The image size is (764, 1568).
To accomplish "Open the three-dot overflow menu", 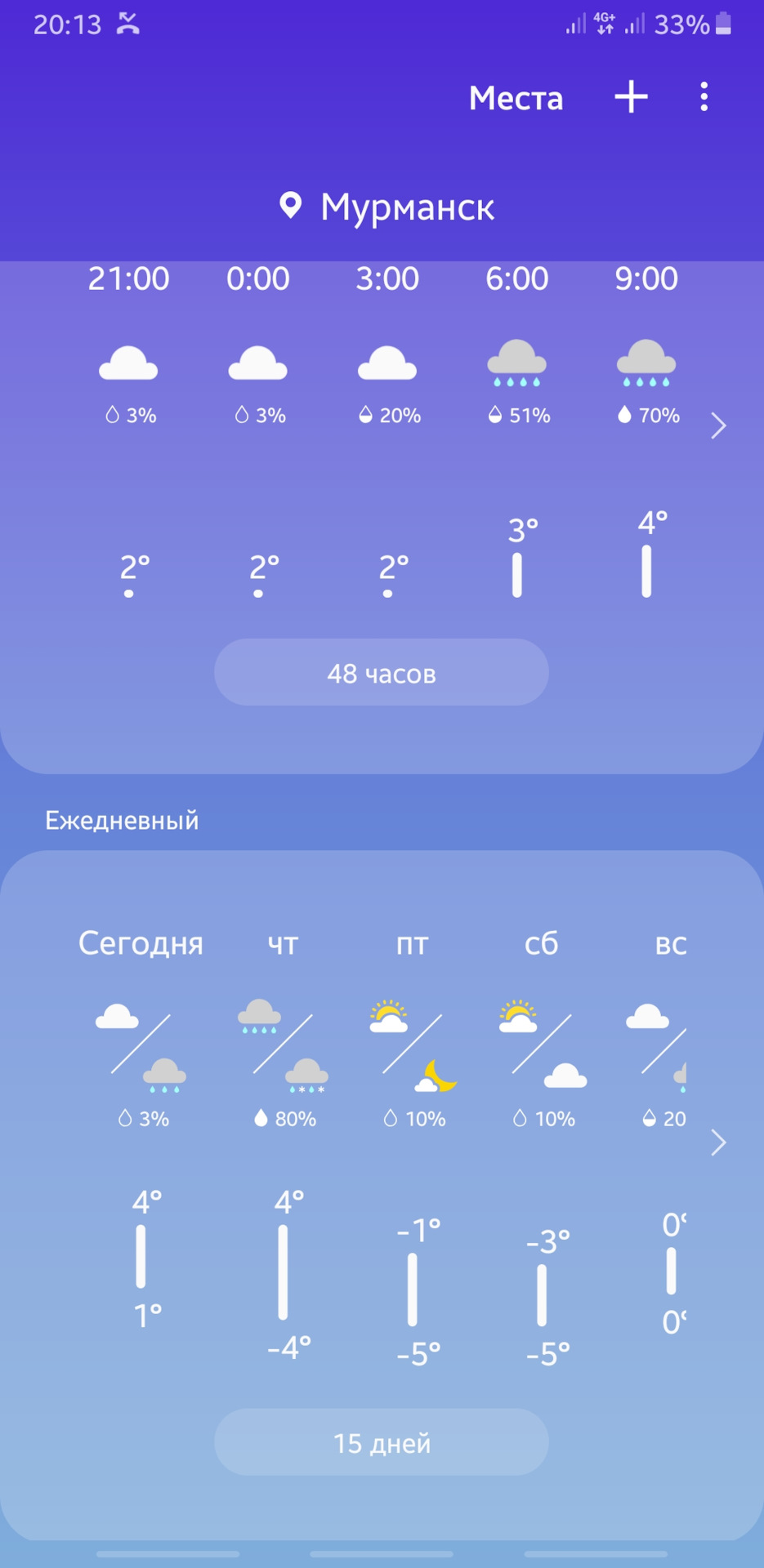I will click(x=704, y=97).
